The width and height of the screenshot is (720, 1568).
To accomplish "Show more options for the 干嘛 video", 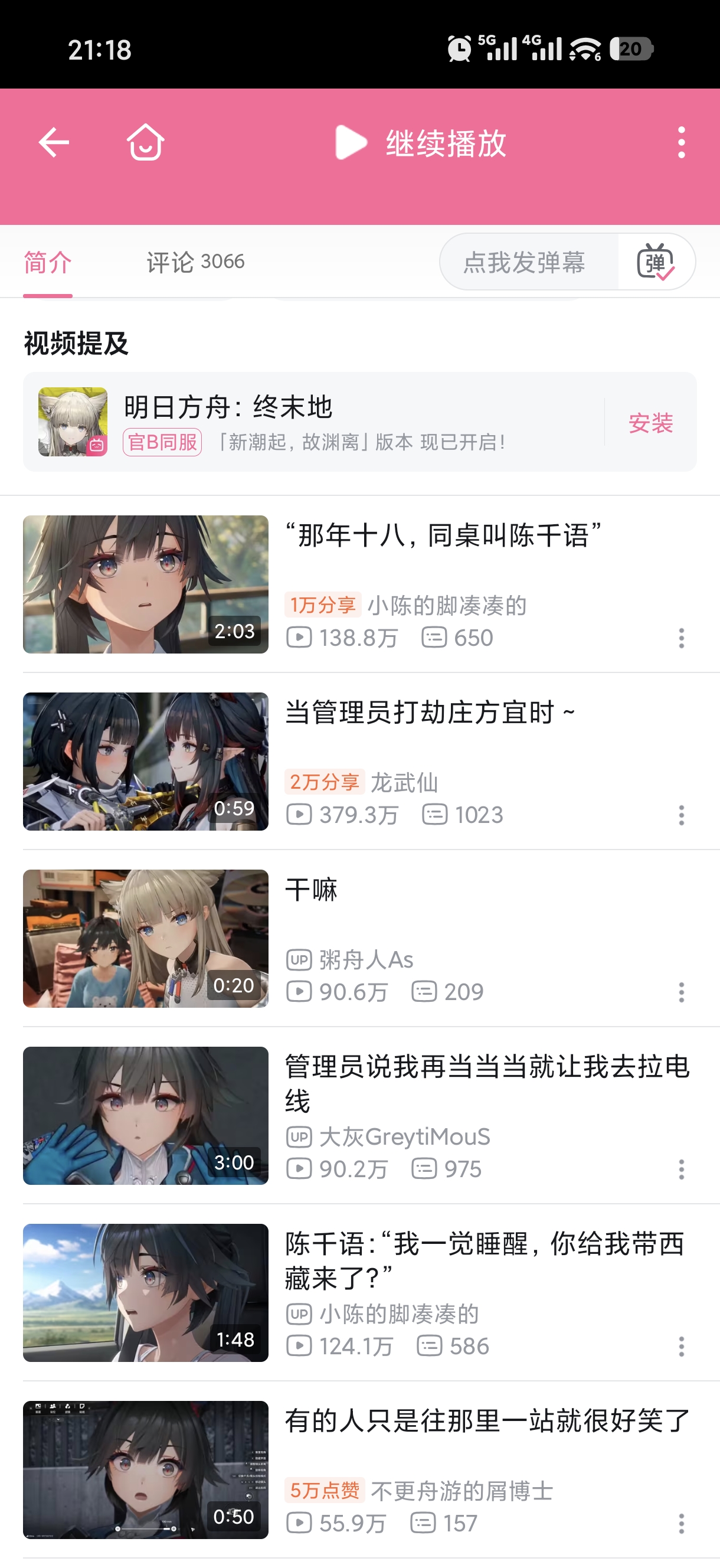I will click(x=681, y=992).
